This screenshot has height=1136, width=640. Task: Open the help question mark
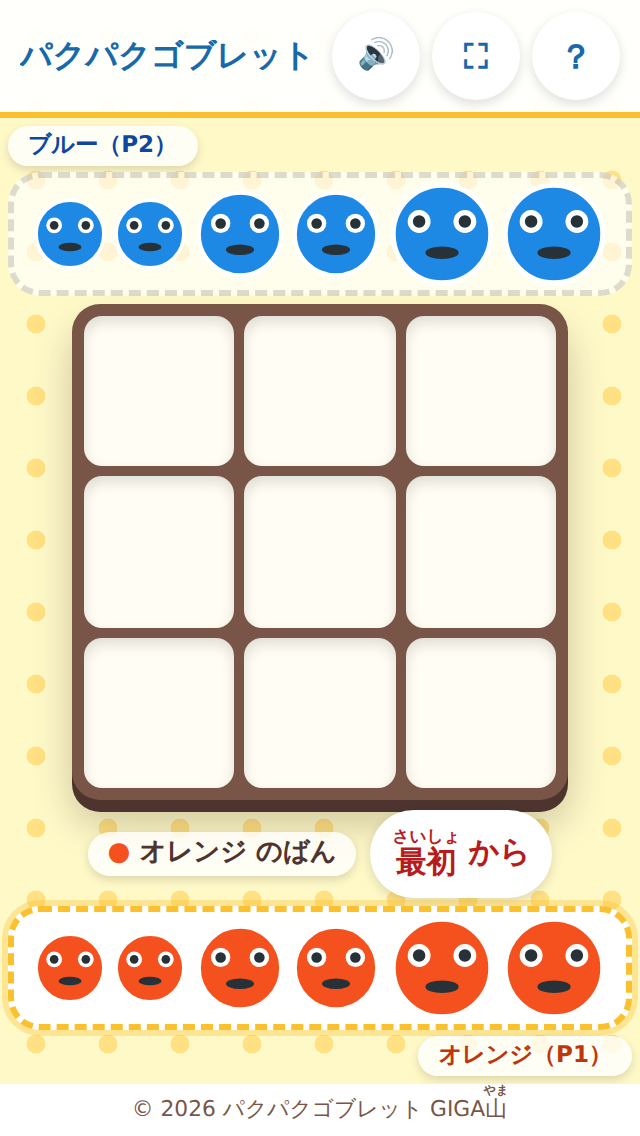575,56
